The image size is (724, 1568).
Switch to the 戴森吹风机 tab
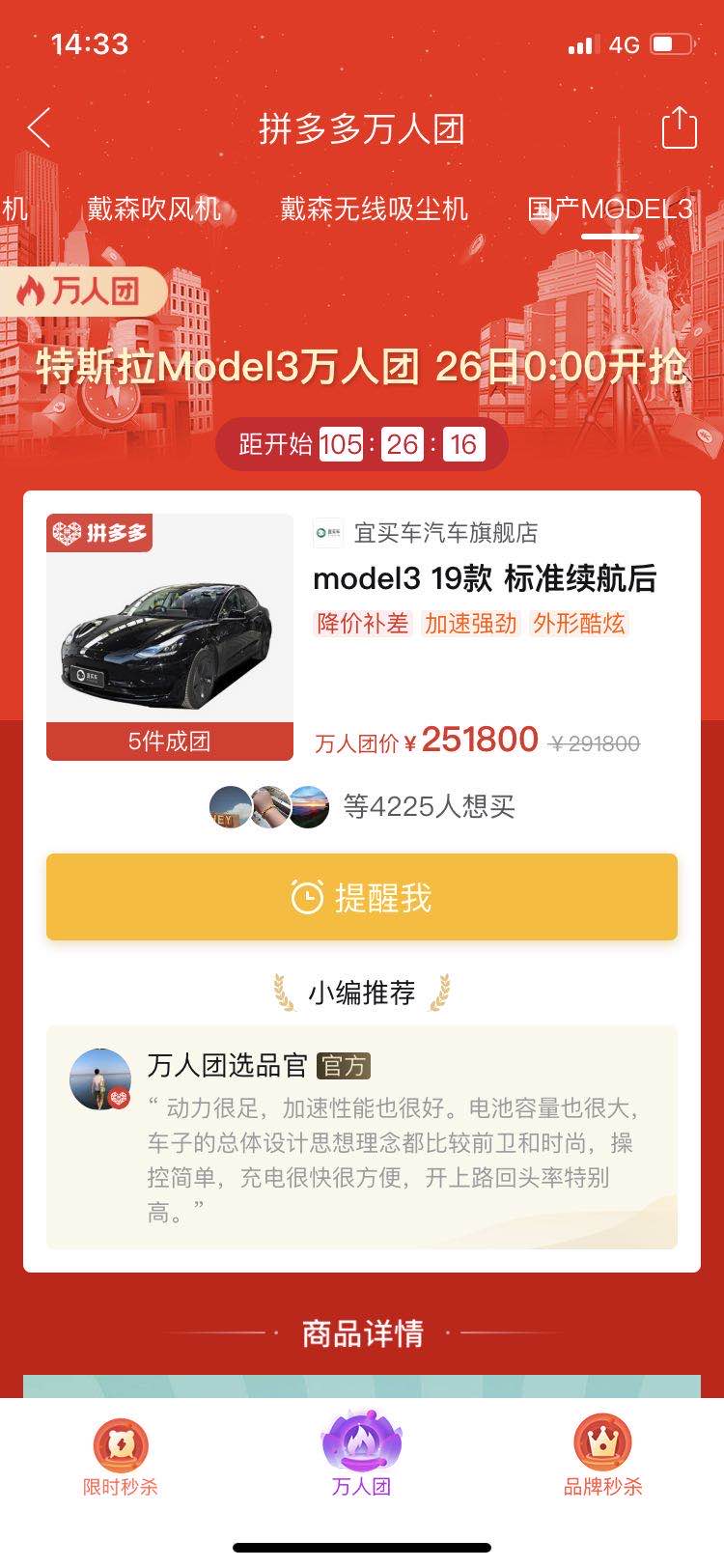[x=153, y=209]
